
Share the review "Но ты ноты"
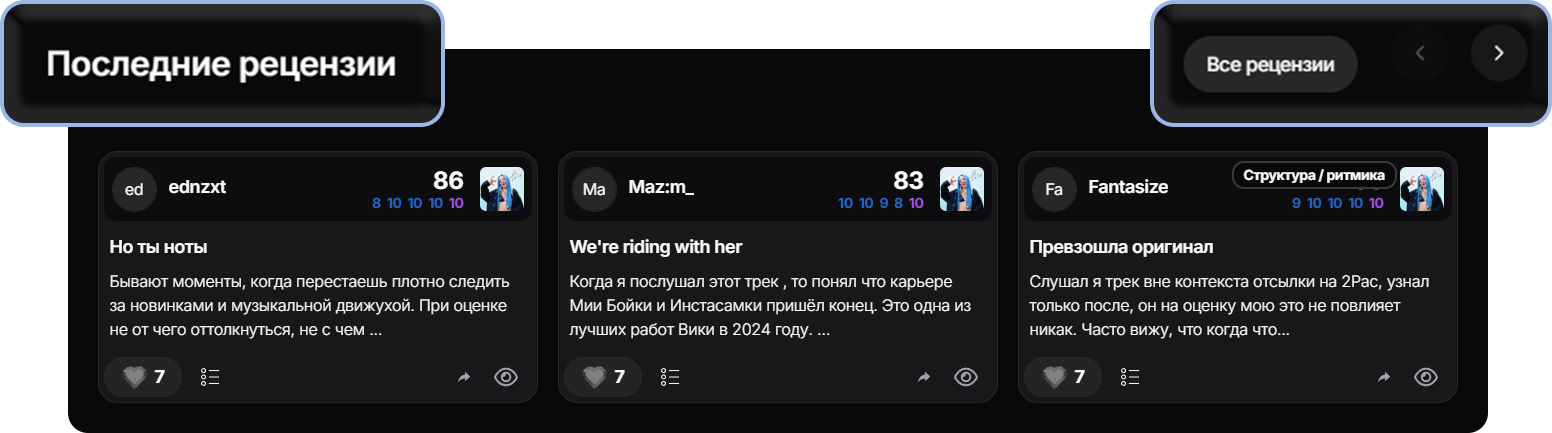[x=464, y=377]
